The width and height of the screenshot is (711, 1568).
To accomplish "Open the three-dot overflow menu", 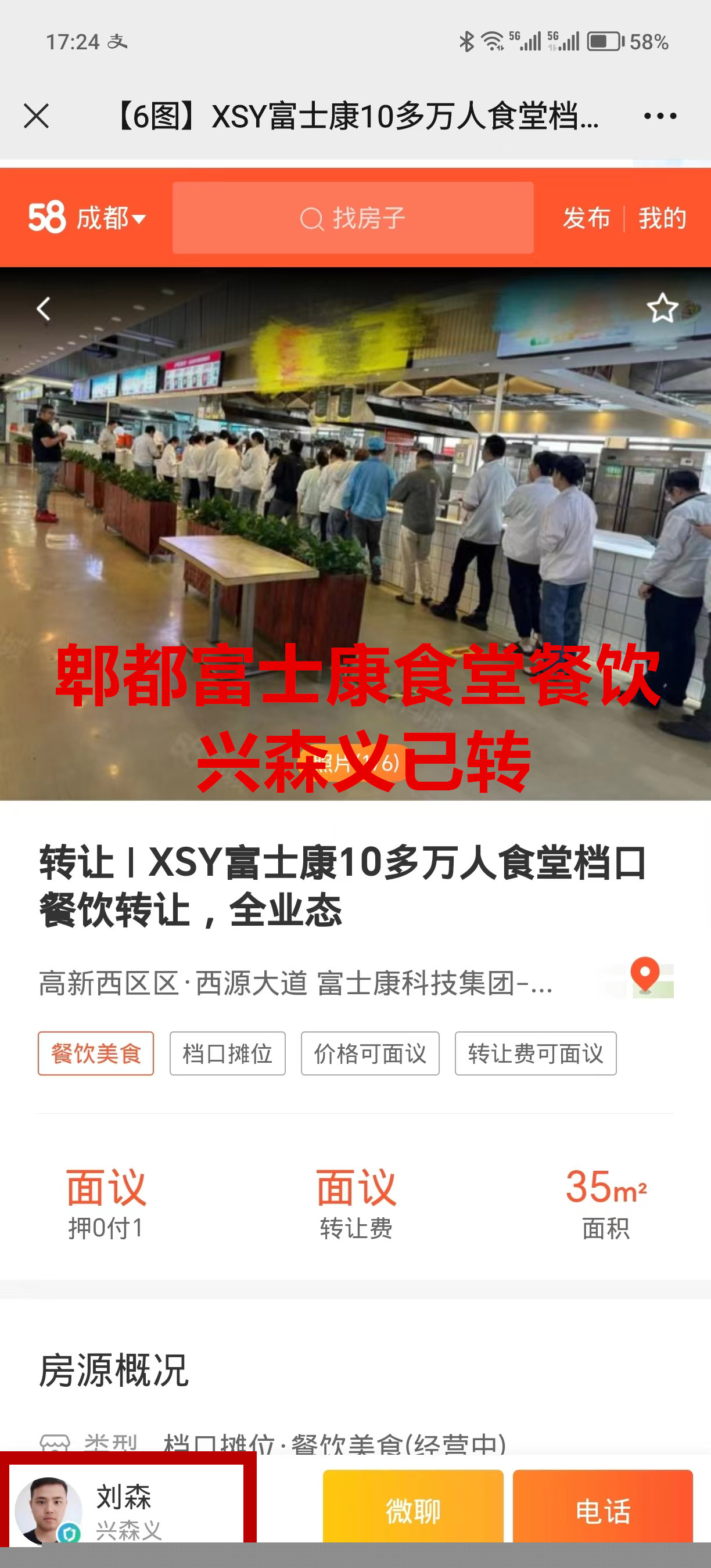I will (660, 116).
